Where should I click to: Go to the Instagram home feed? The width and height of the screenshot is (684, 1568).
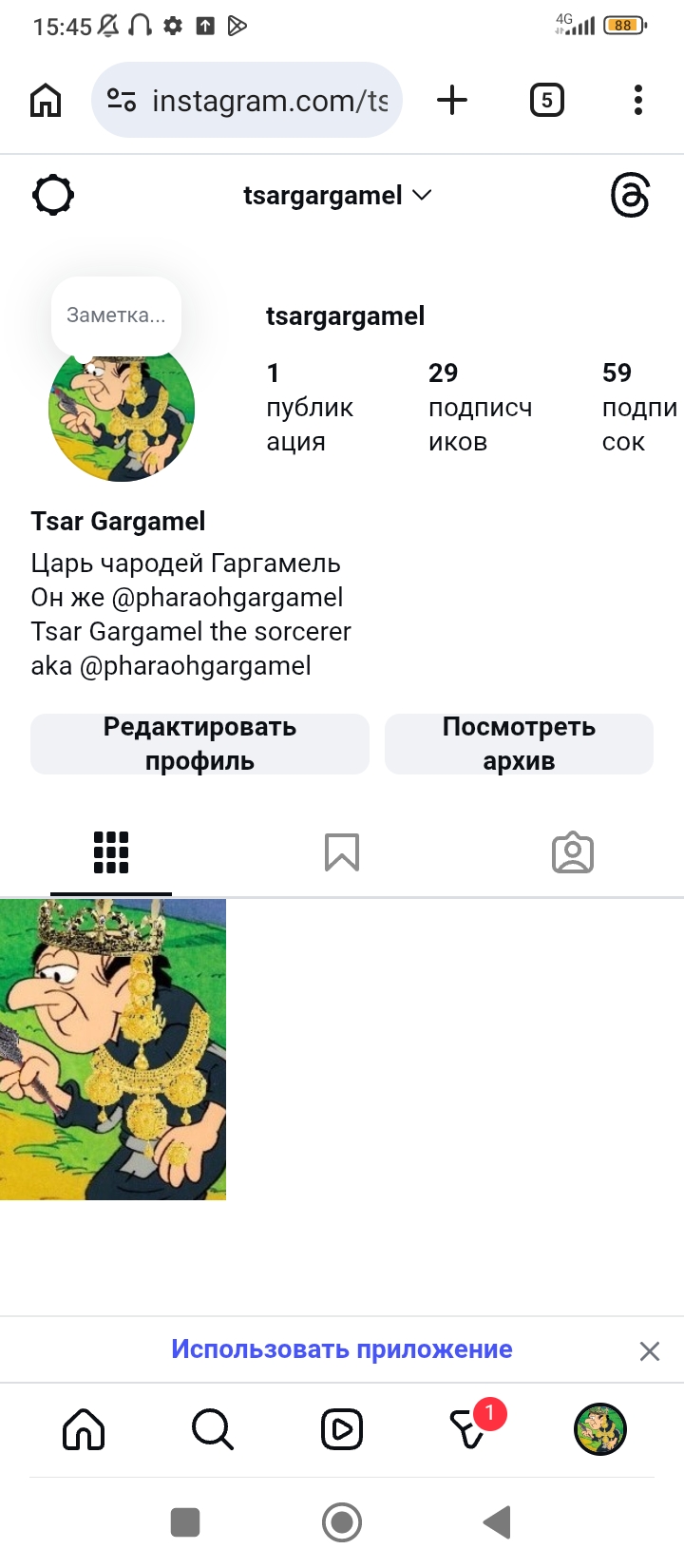point(84,1429)
